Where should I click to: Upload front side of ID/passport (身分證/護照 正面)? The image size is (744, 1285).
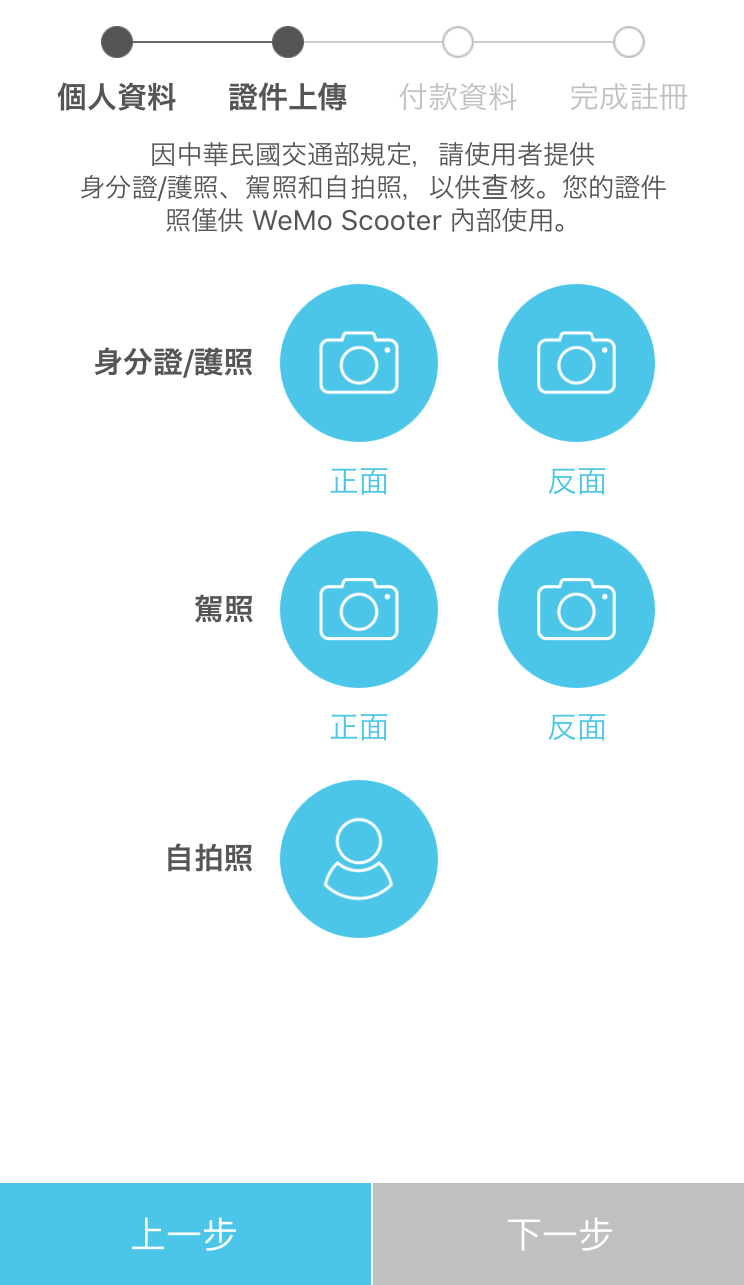tap(358, 363)
